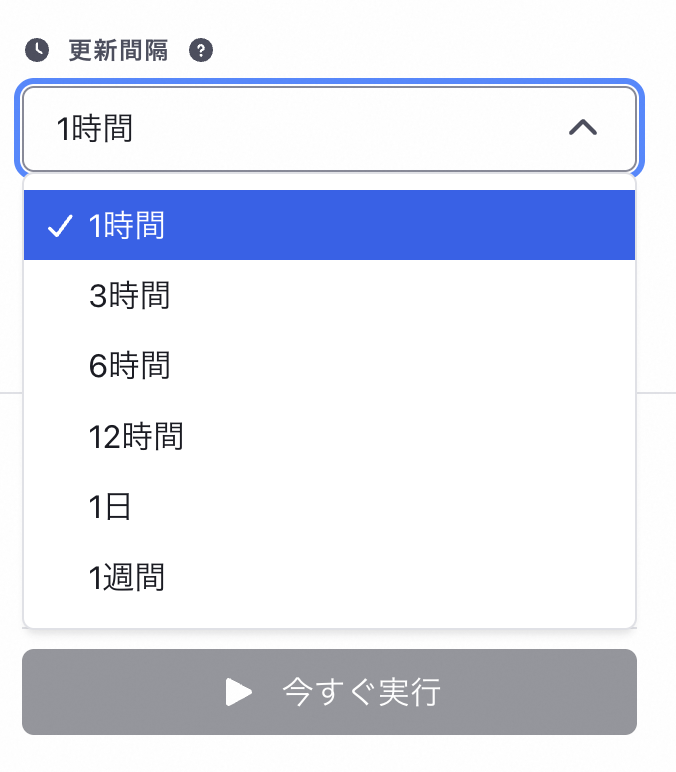Choose 1週間 as the update interval

pos(329,577)
